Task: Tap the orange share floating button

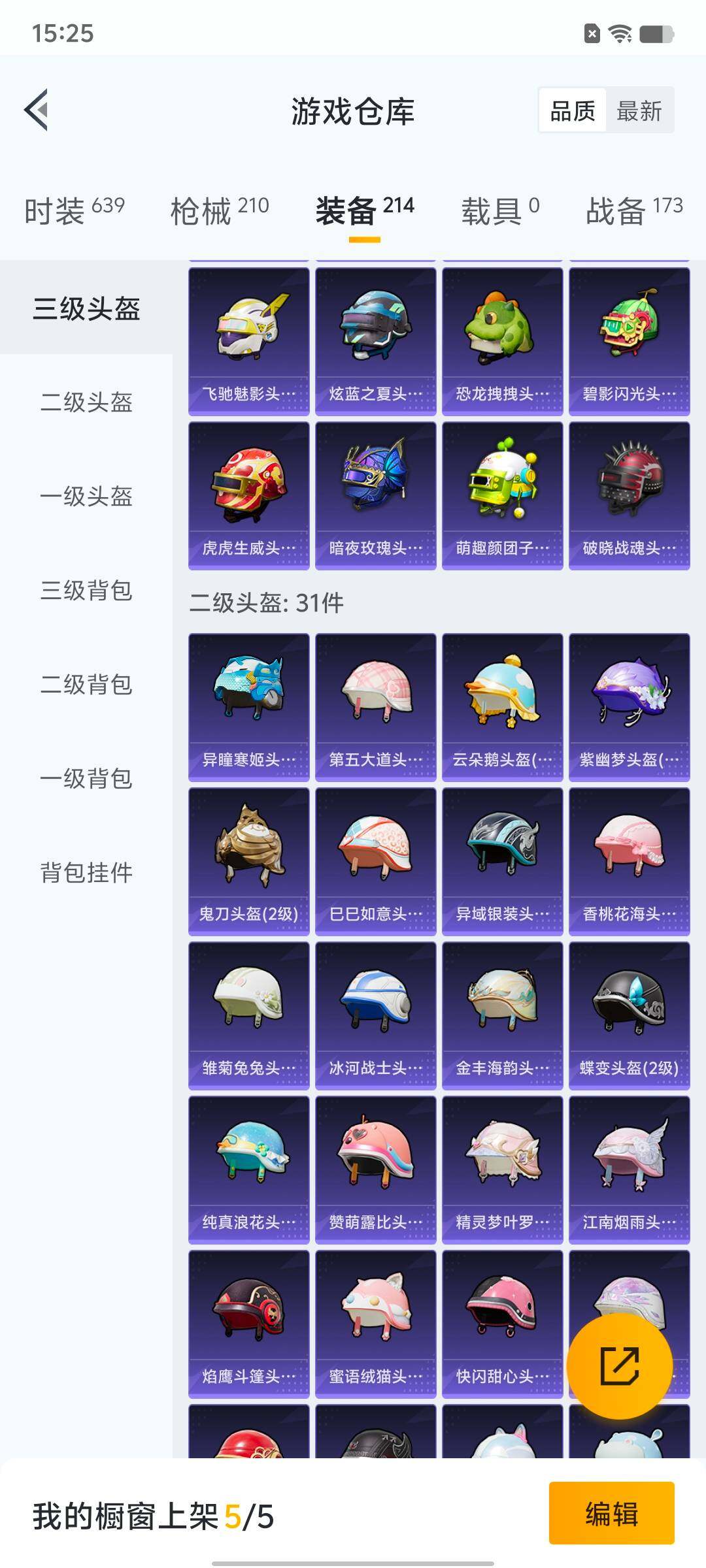Action: point(619,1366)
